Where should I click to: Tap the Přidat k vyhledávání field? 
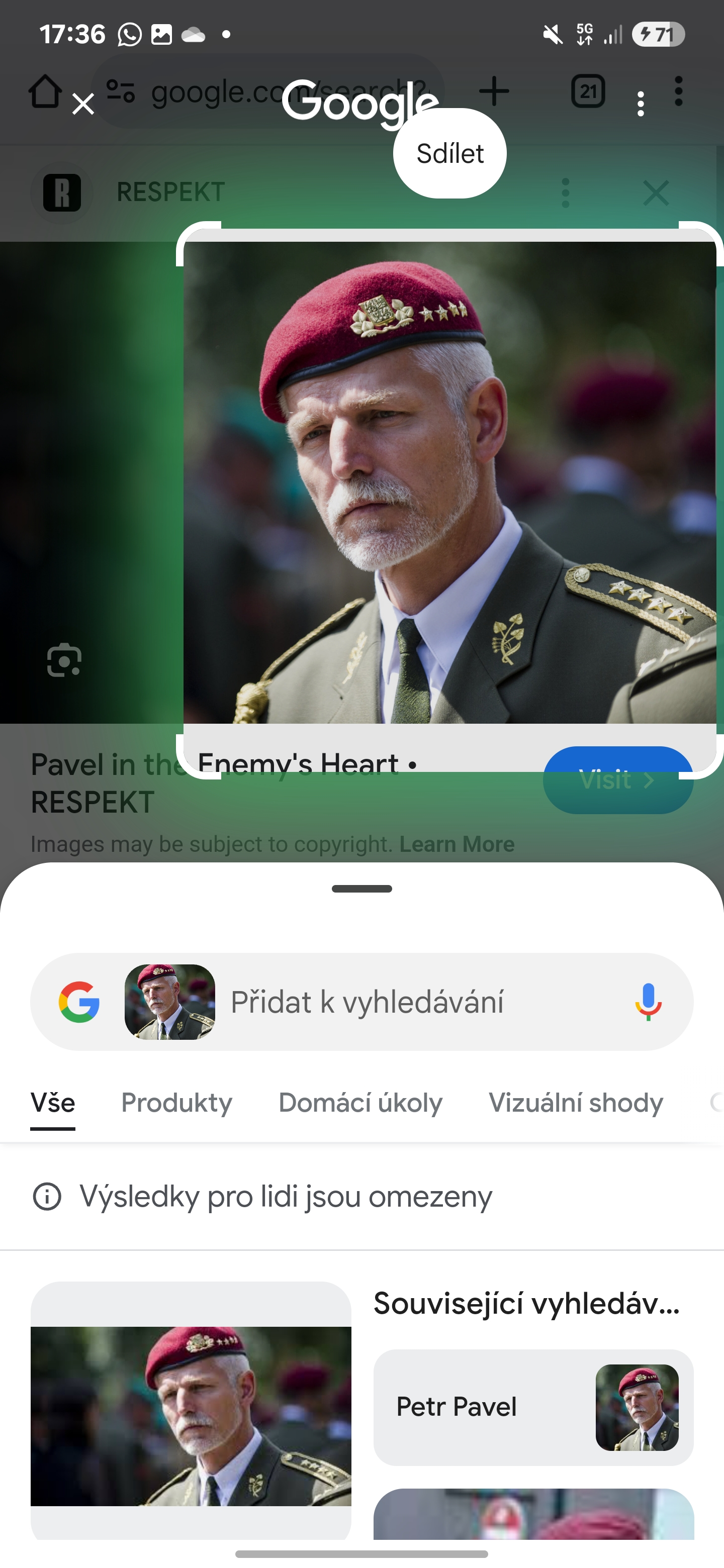point(414,1002)
